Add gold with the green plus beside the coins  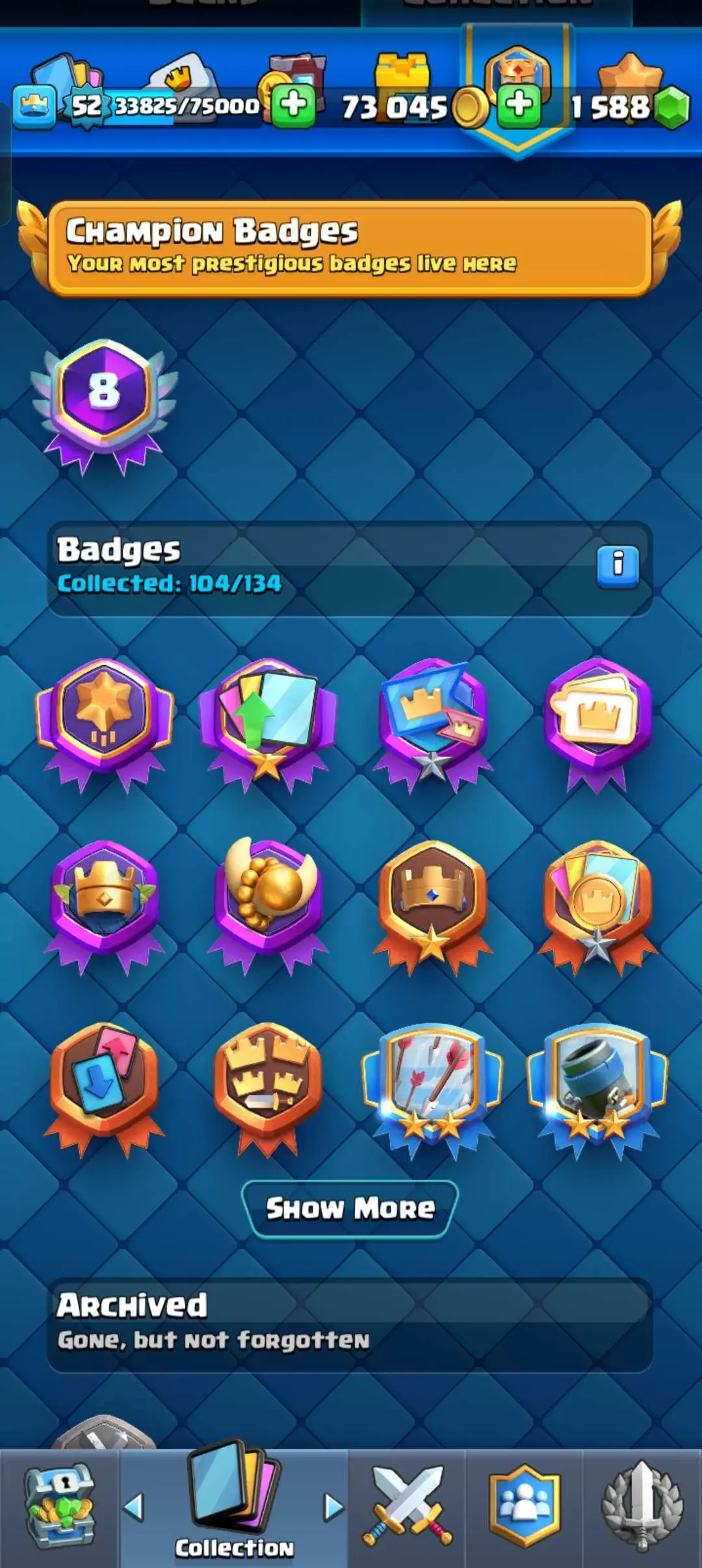[519, 105]
